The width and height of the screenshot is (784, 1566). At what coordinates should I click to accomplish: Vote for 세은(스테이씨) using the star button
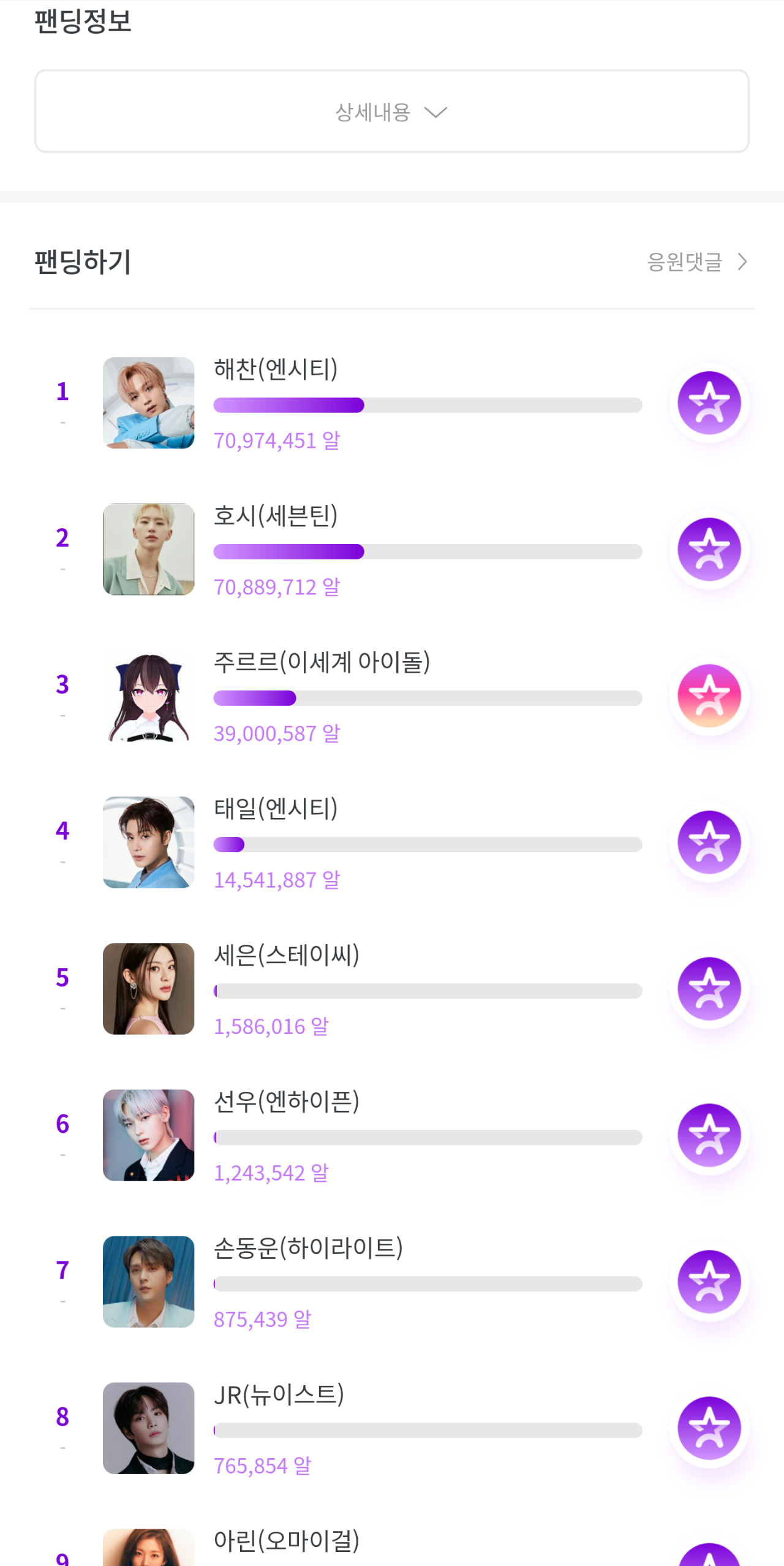(709, 989)
